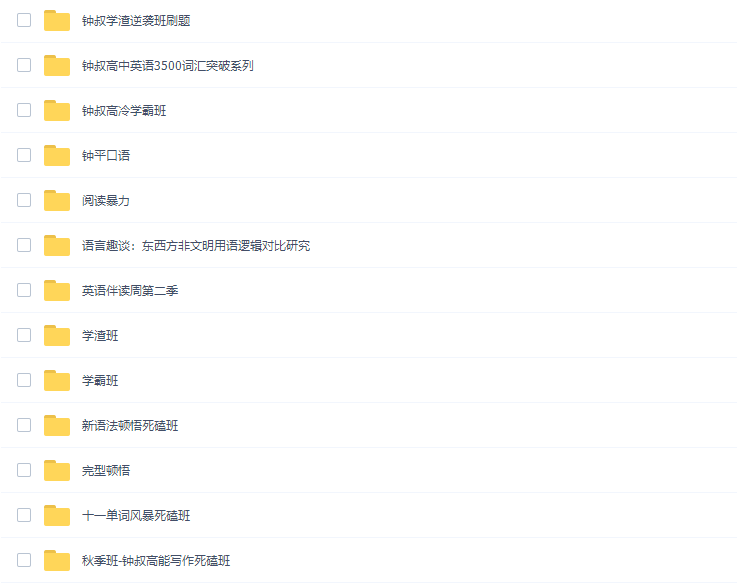The width and height of the screenshot is (737, 585).
Task: Open the 学渣班 folder
Action: pyautogui.click(x=100, y=335)
